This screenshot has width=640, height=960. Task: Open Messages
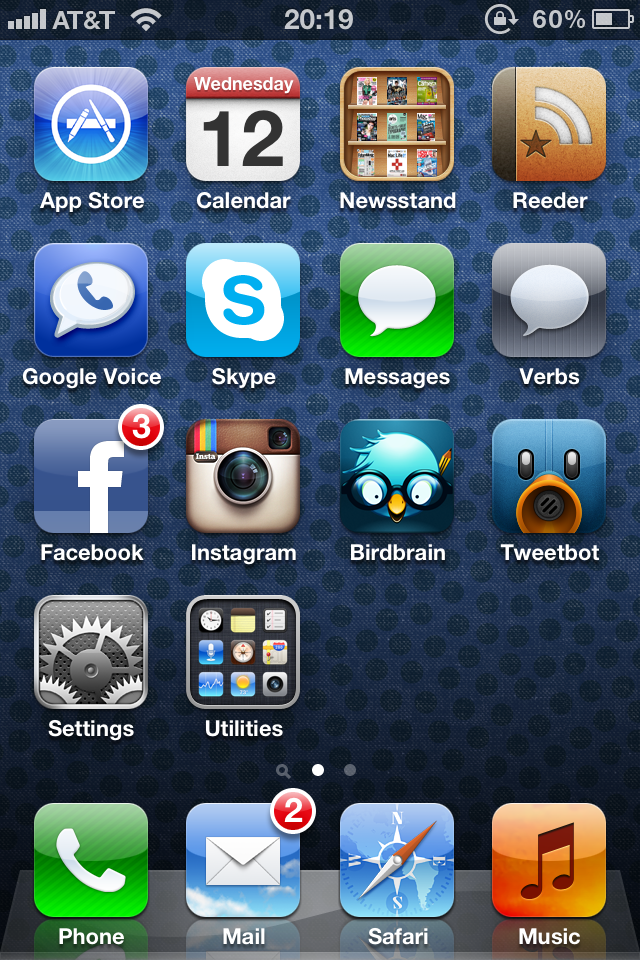(396, 300)
